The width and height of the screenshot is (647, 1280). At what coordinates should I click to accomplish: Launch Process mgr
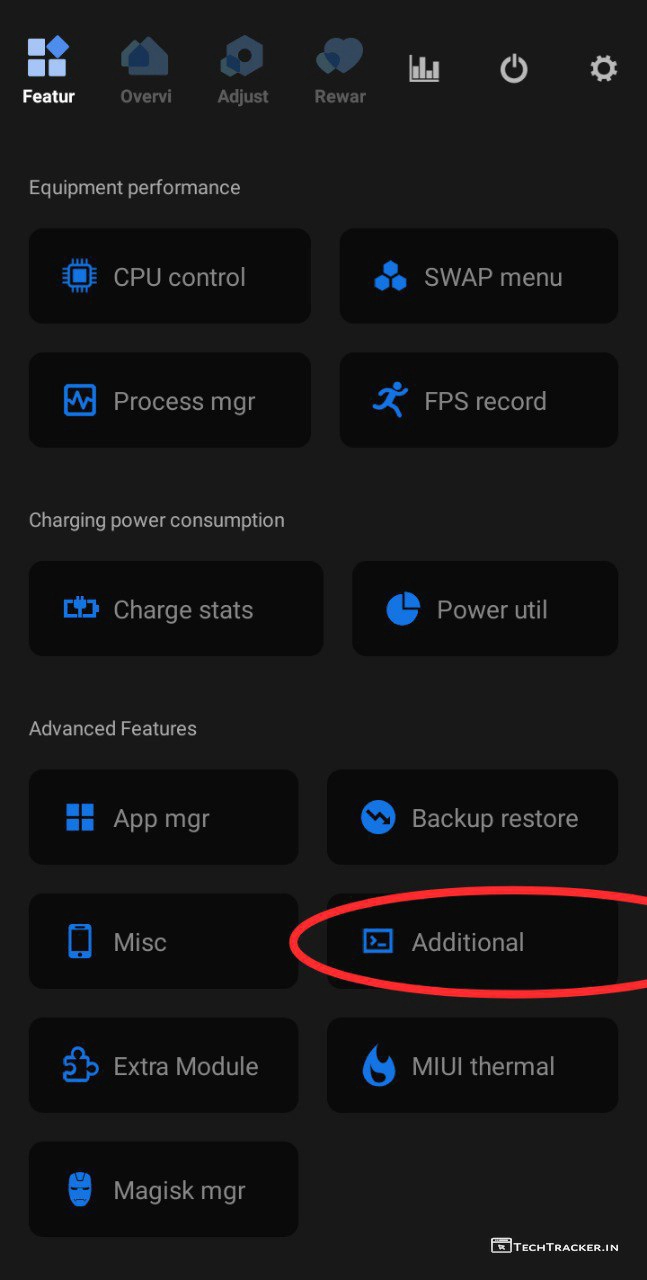169,401
